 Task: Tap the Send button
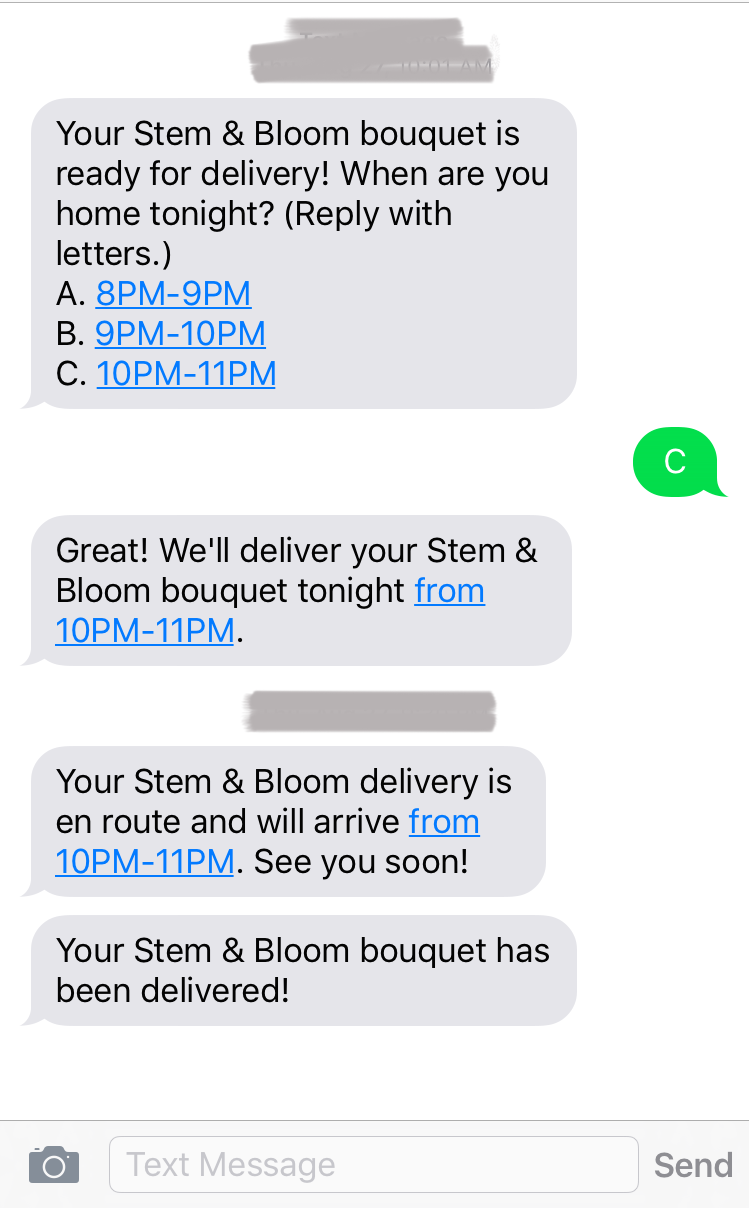click(693, 1165)
